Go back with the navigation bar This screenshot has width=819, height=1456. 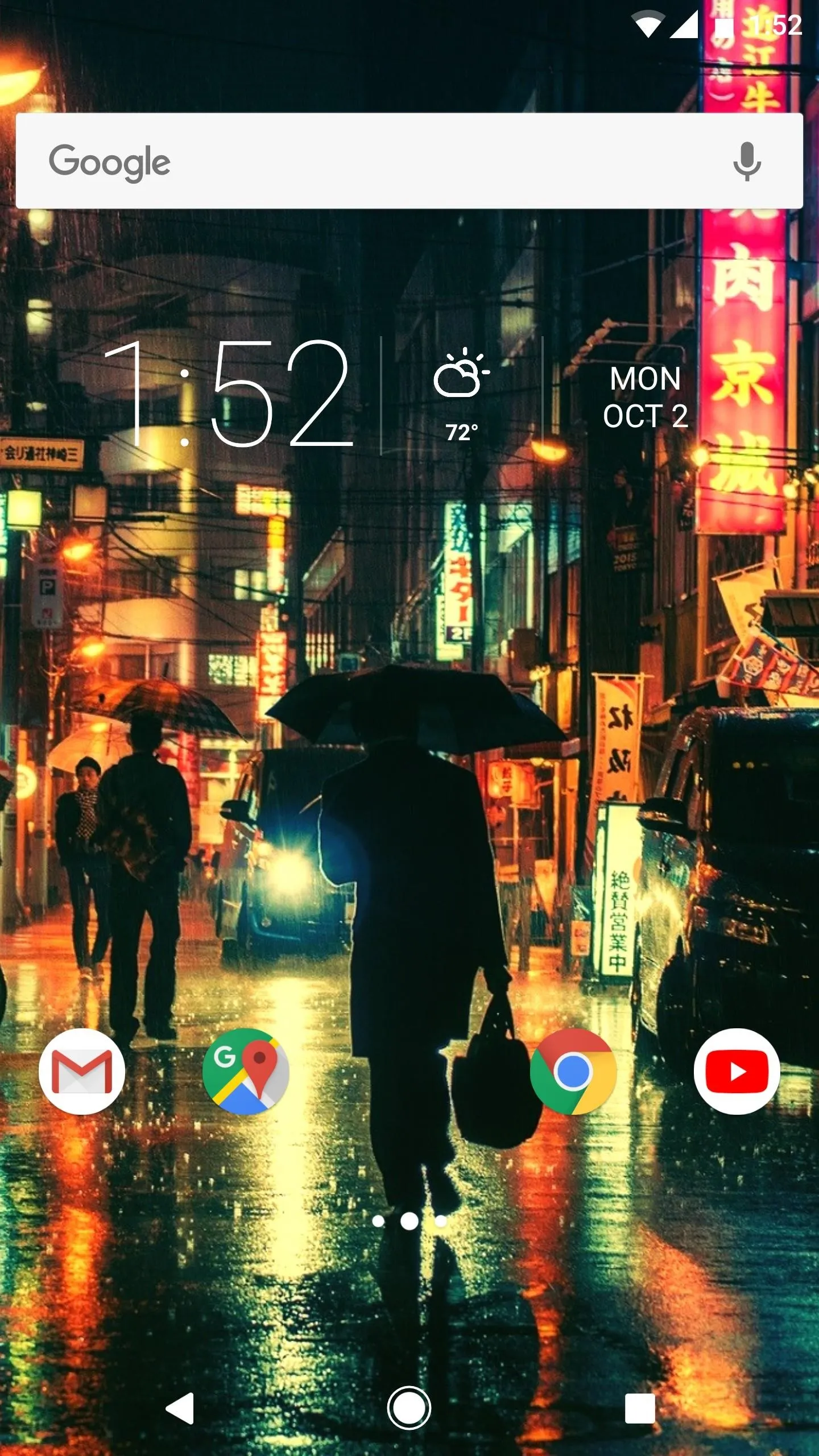(180, 1409)
